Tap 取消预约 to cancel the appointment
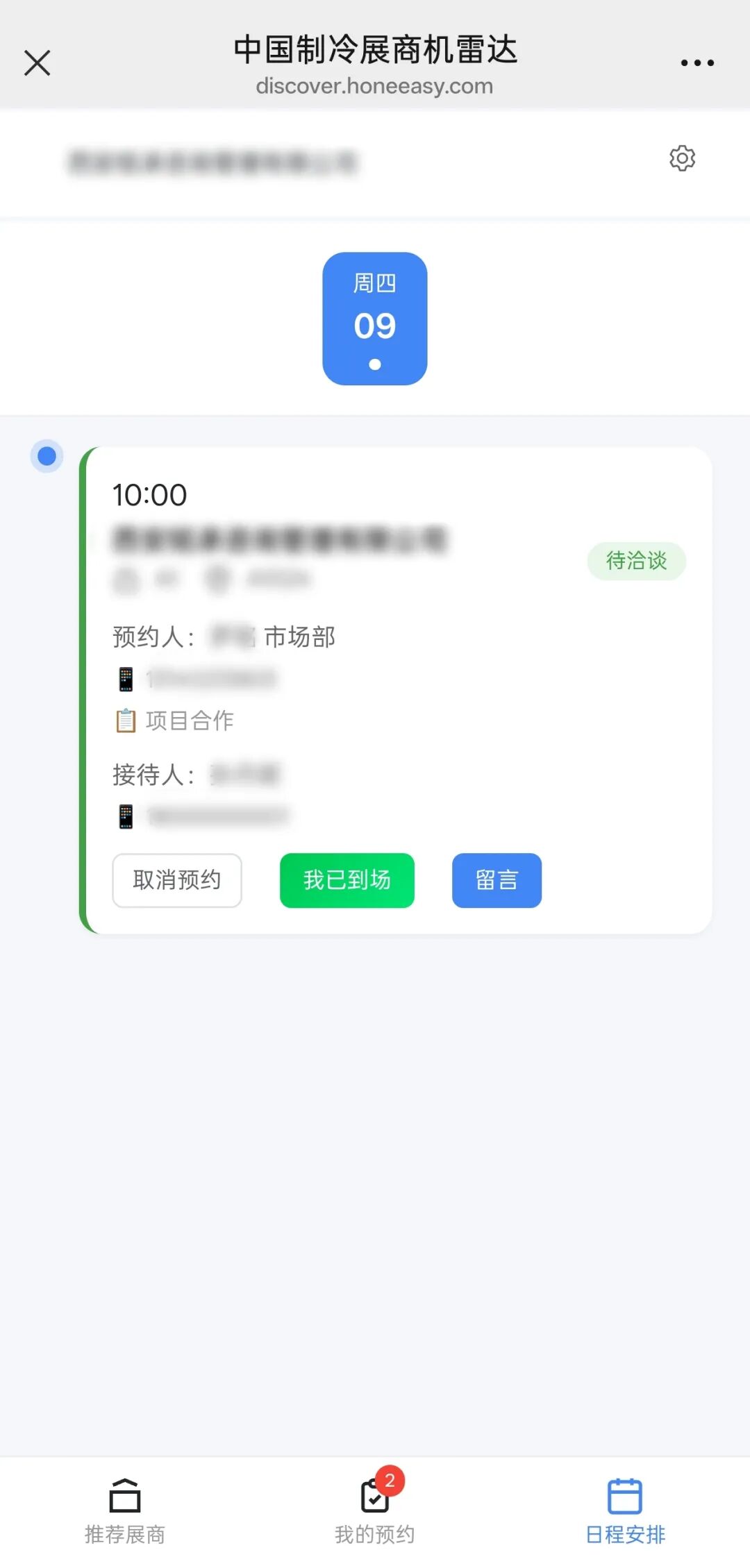Viewport: 750px width, 1568px height. click(177, 880)
